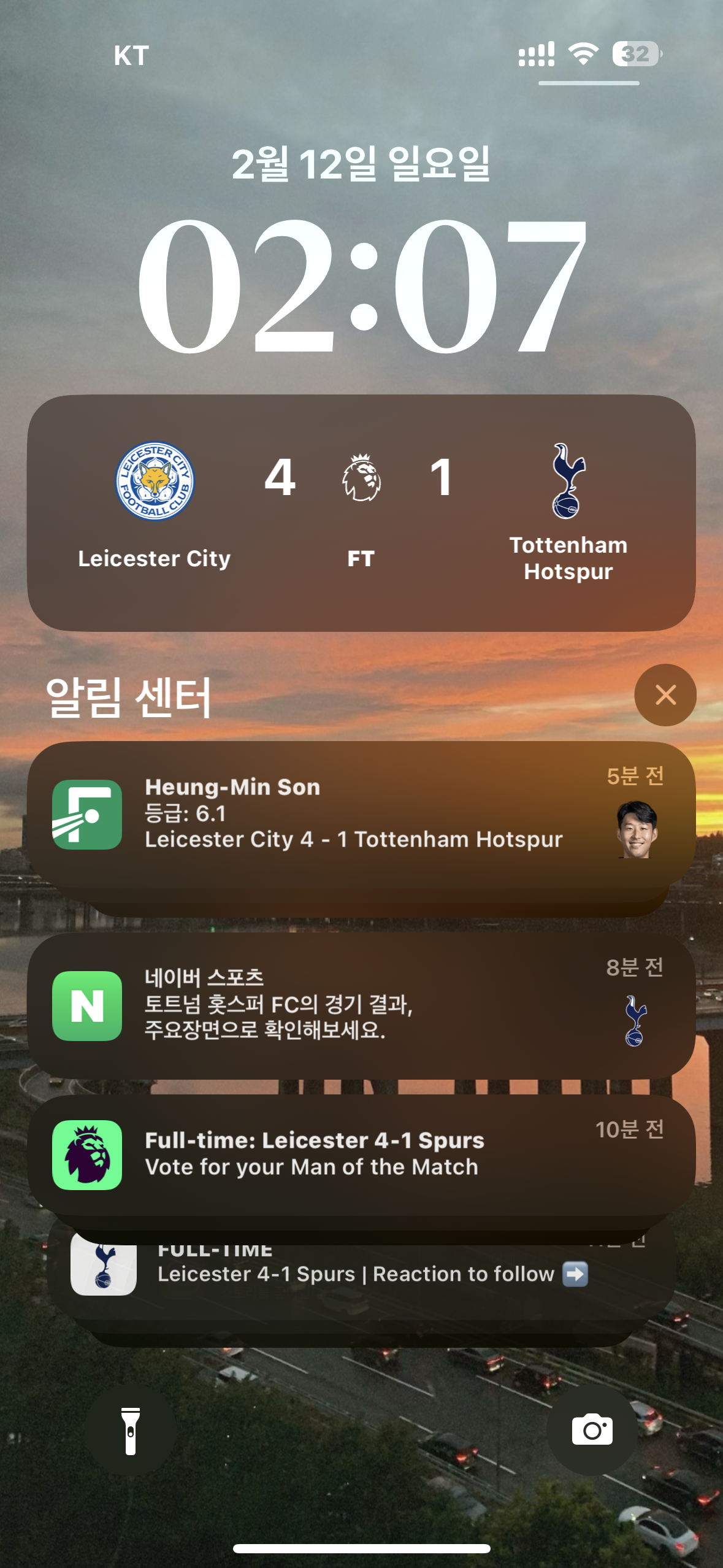Image resolution: width=723 pixels, height=1568 pixels.
Task: Open the Naver Sports match result notification
Action: click(x=361, y=1006)
